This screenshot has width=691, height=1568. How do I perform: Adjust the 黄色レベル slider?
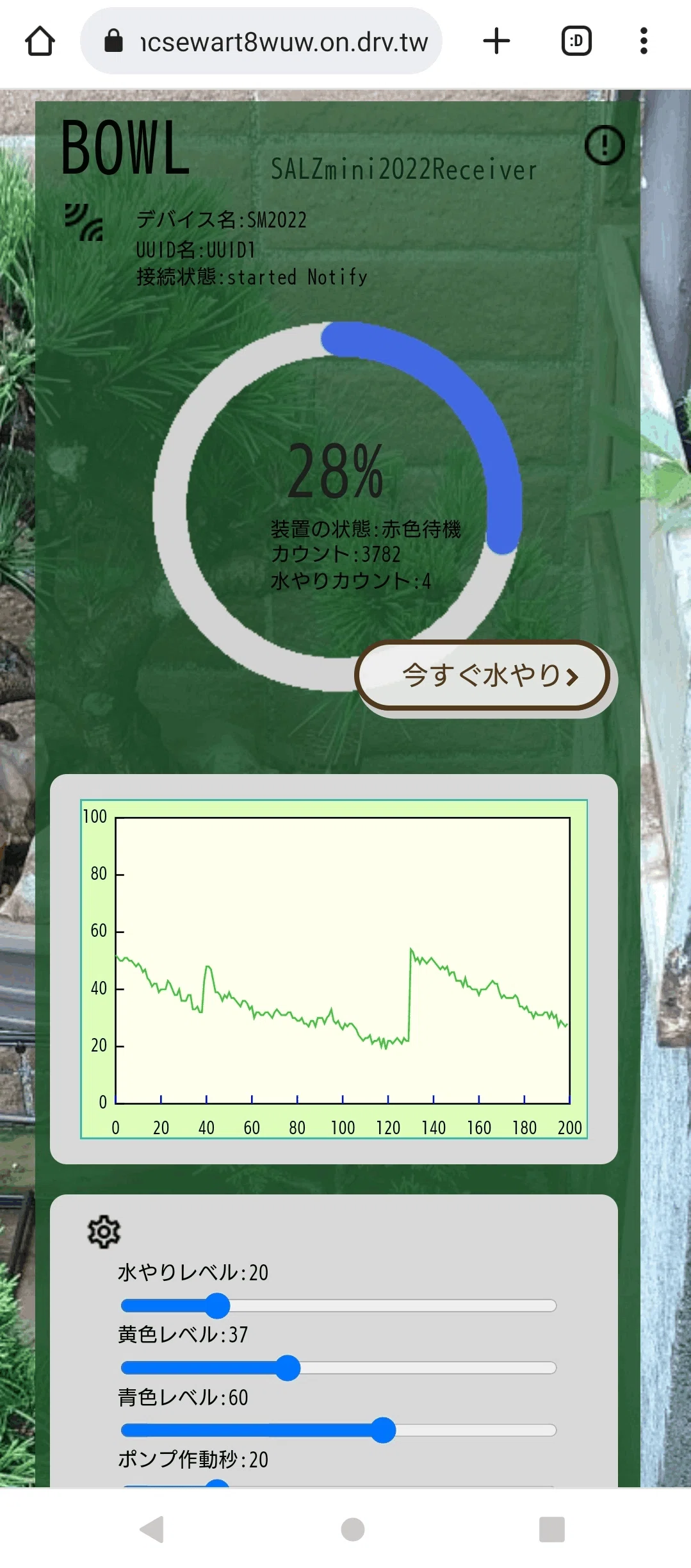point(338,1367)
